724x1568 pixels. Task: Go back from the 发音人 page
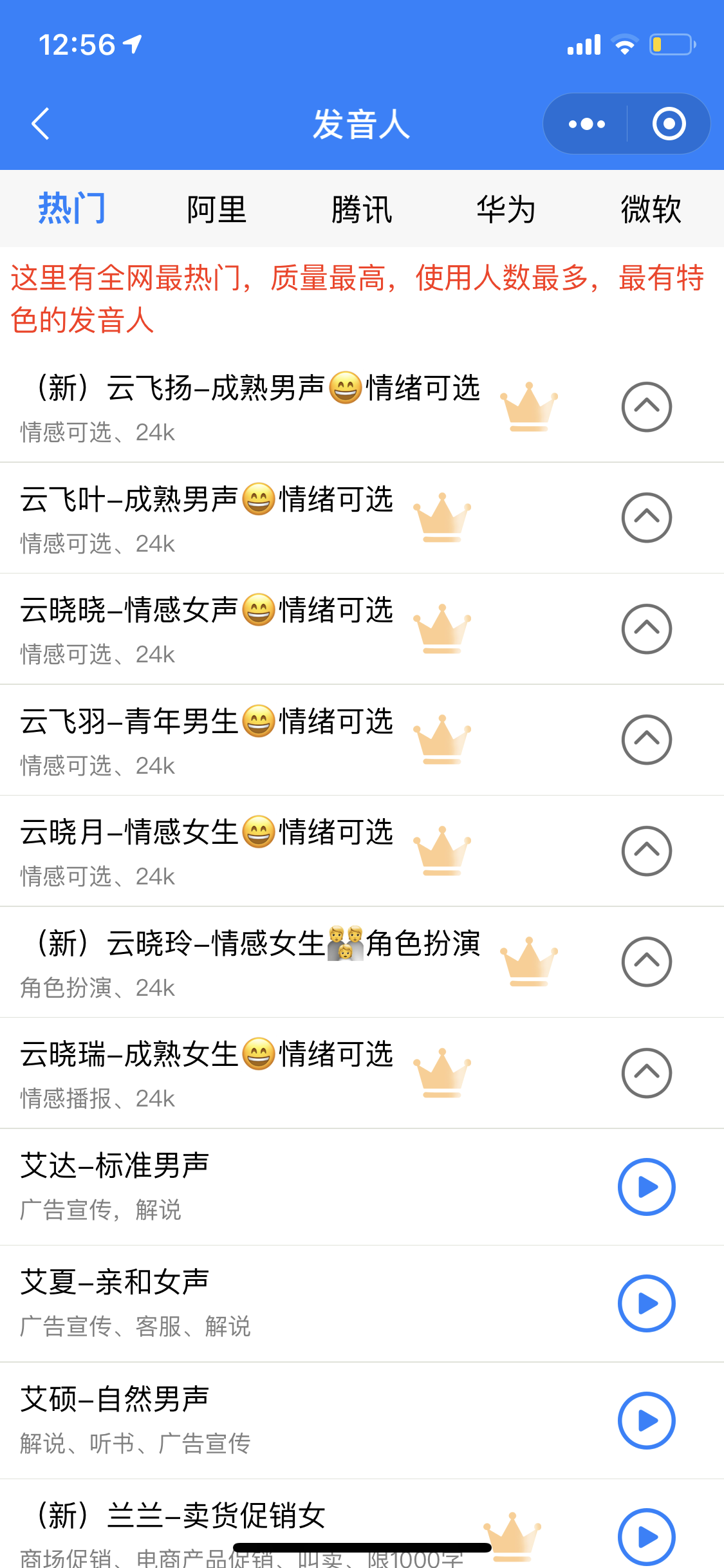pos(41,124)
